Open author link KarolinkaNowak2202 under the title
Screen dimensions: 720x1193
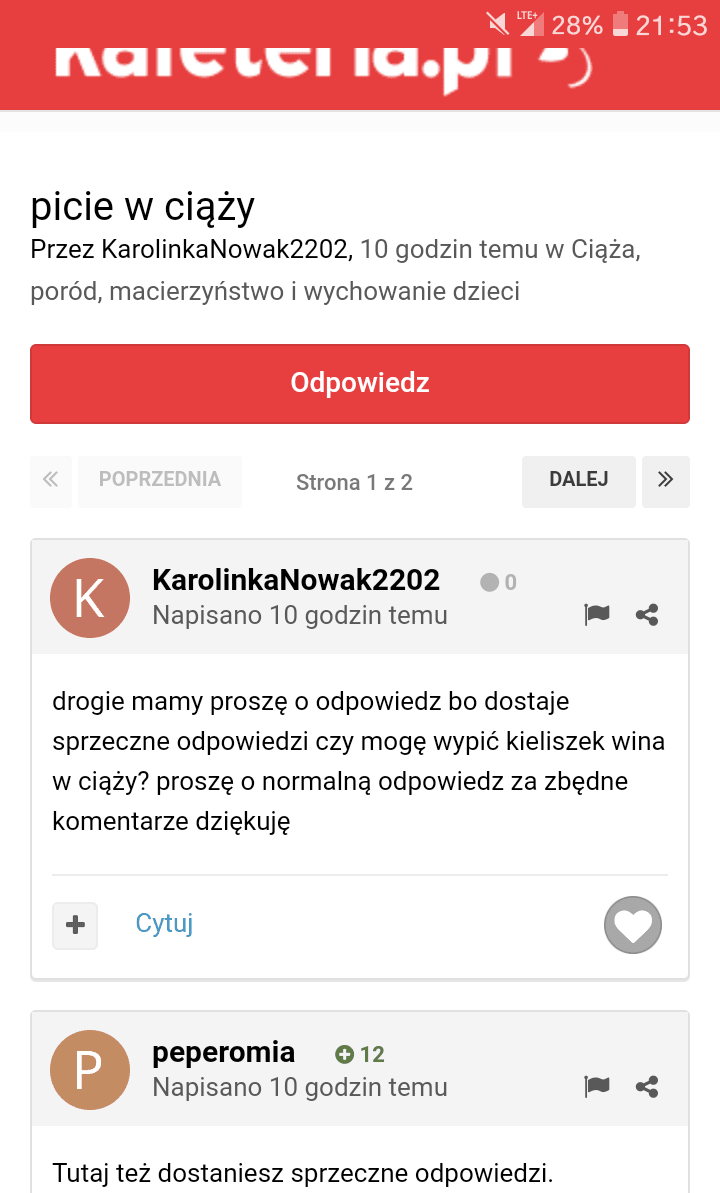click(225, 250)
